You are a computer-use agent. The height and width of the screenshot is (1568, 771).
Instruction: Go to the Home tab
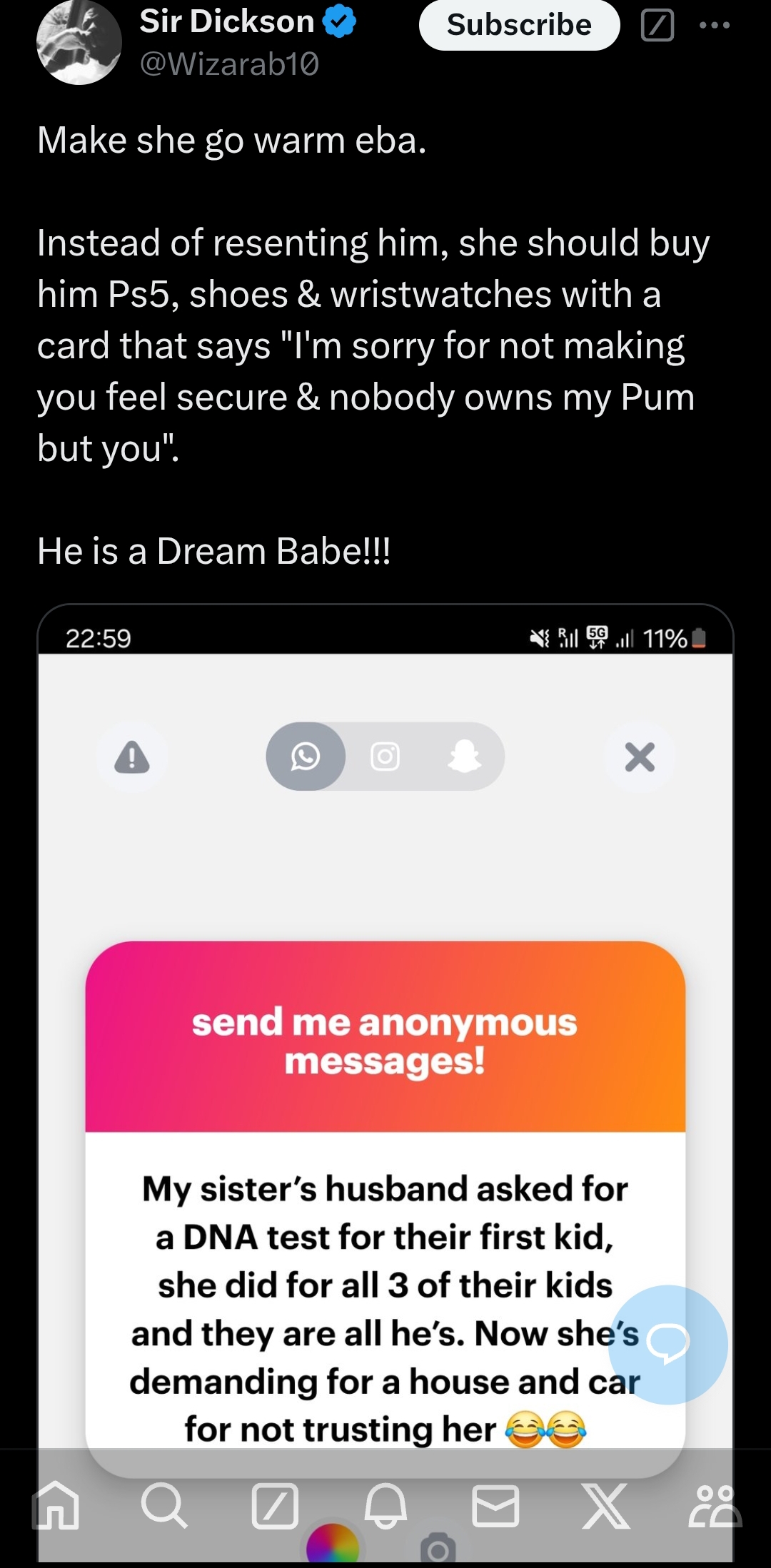[x=56, y=1504]
